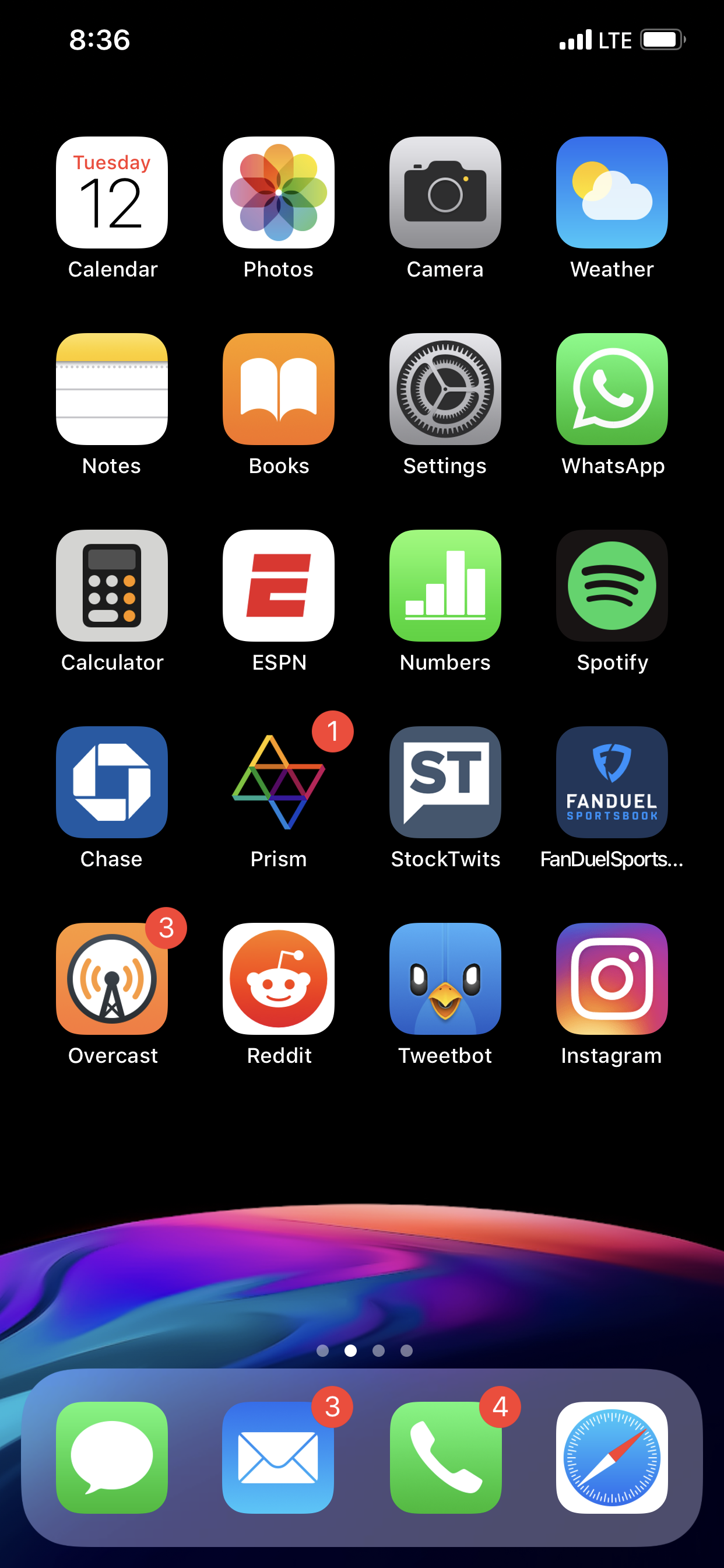The image size is (724, 1568).
Task: Check the Weather app
Action: (612, 192)
